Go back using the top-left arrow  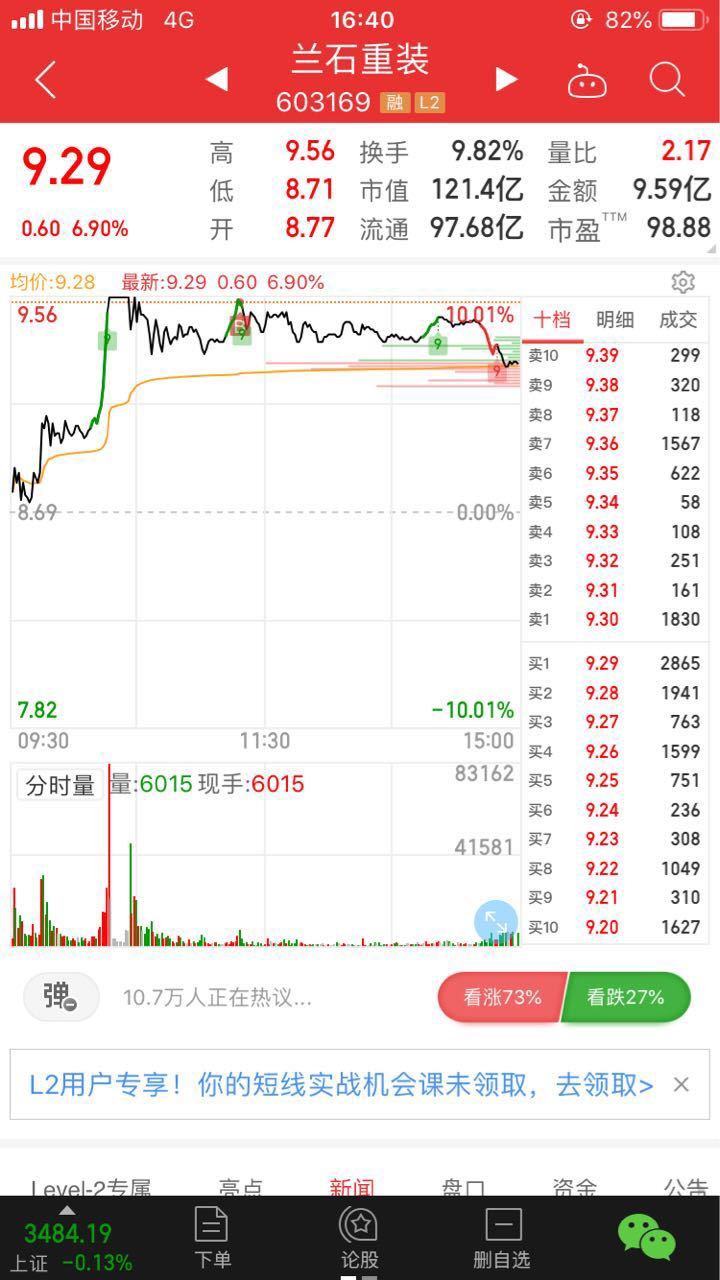coord(45,79)
